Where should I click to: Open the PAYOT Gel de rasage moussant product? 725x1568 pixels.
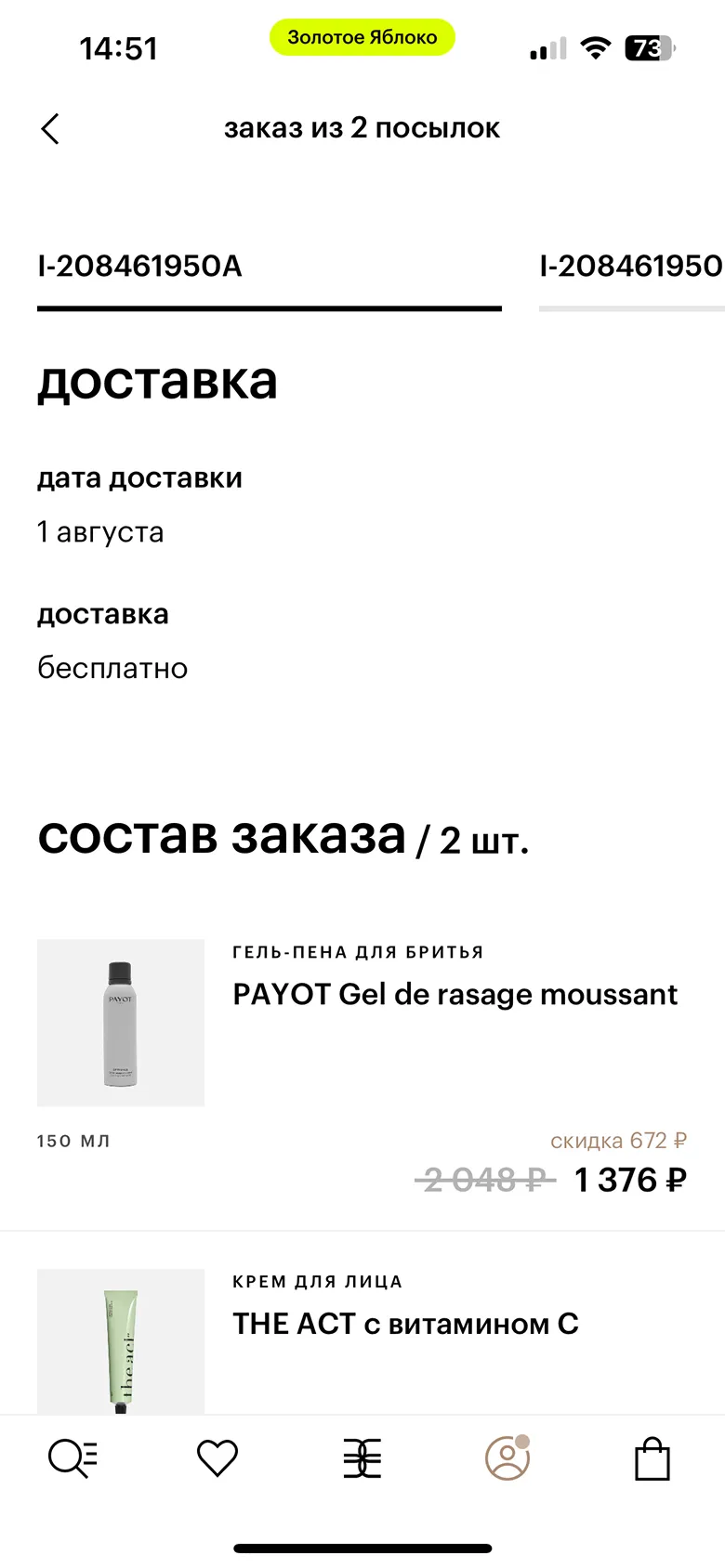coord(455,995)
